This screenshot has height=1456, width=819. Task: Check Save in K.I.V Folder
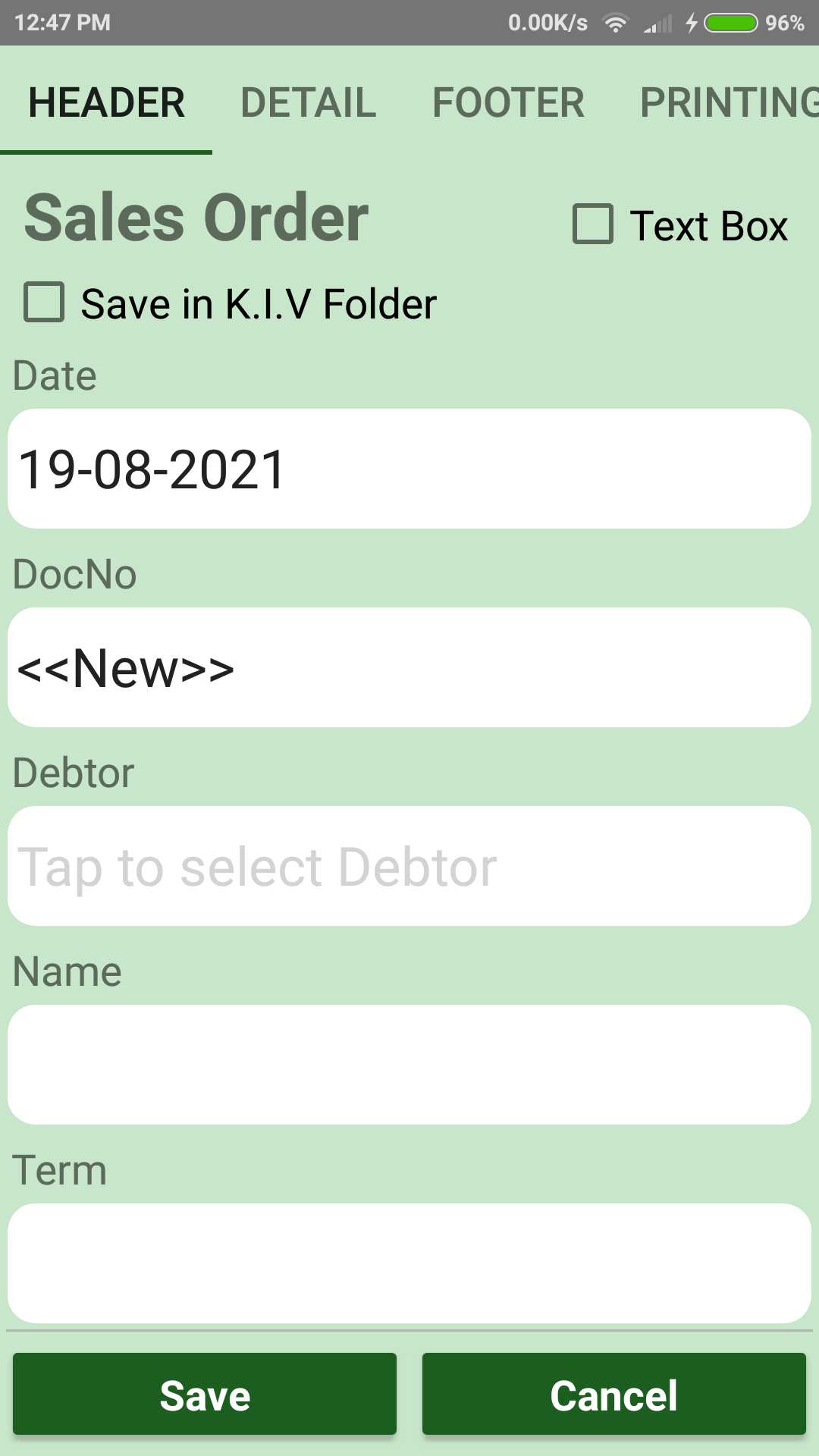pyautogui.click(x=44, y=303)
